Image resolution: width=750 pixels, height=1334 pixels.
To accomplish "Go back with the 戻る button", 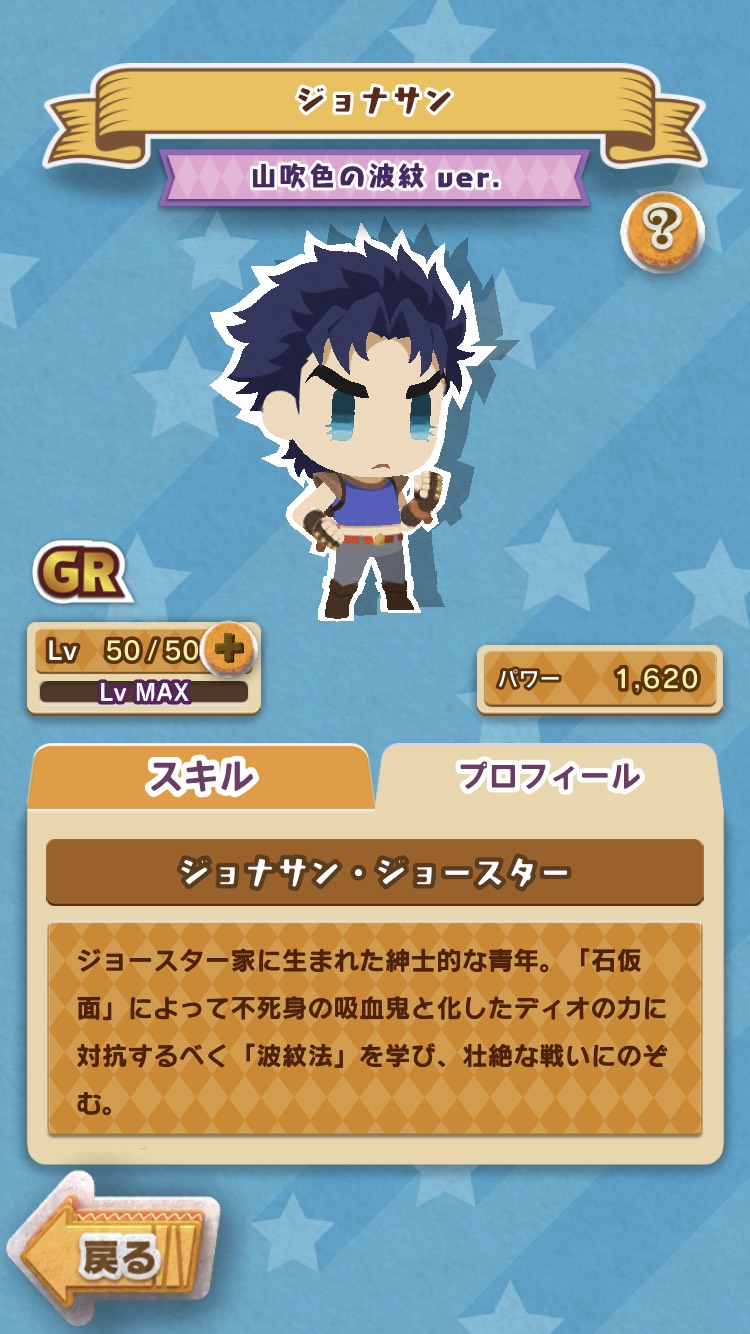I will (x=115, y=1256).
